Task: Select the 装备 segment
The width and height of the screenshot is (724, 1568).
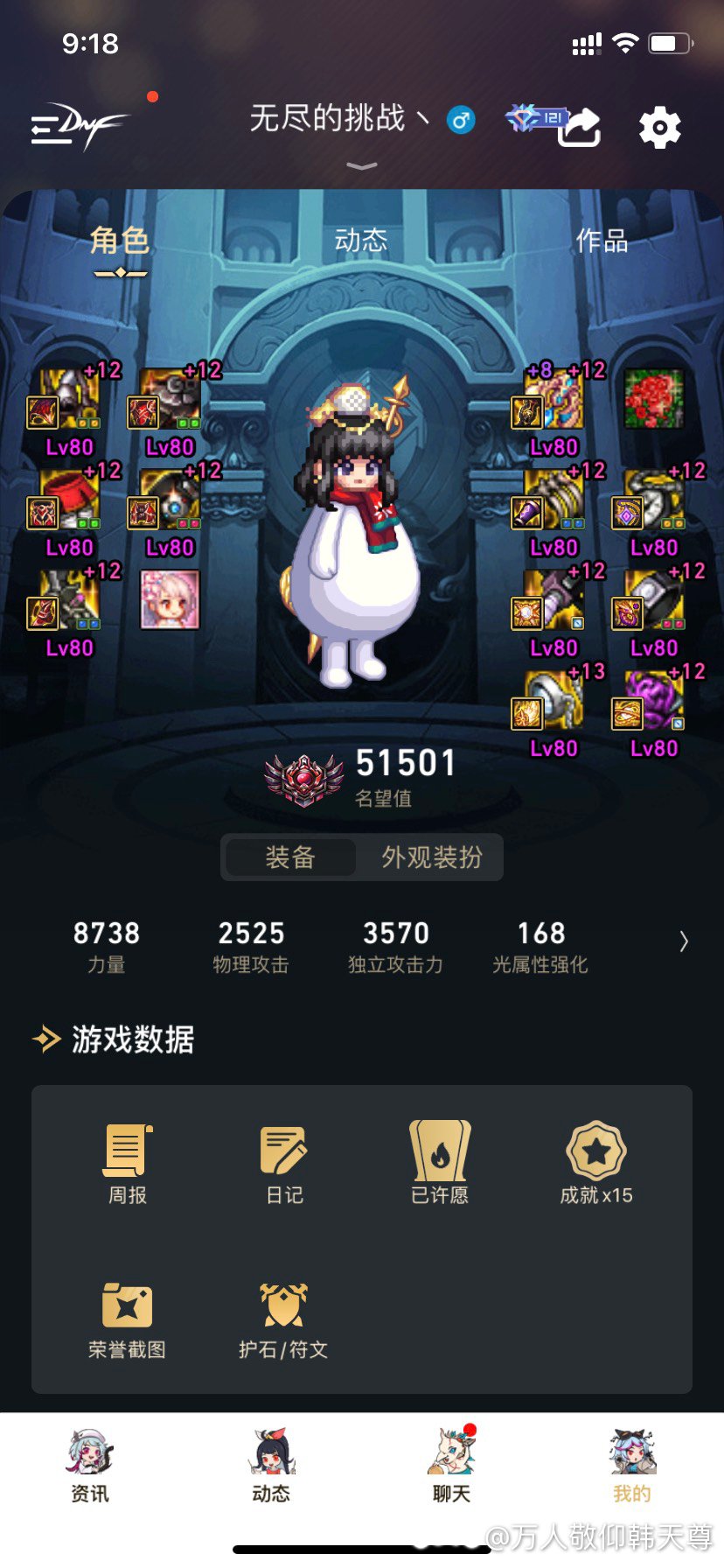Action: pyautogui.click(x=289, y=857)
